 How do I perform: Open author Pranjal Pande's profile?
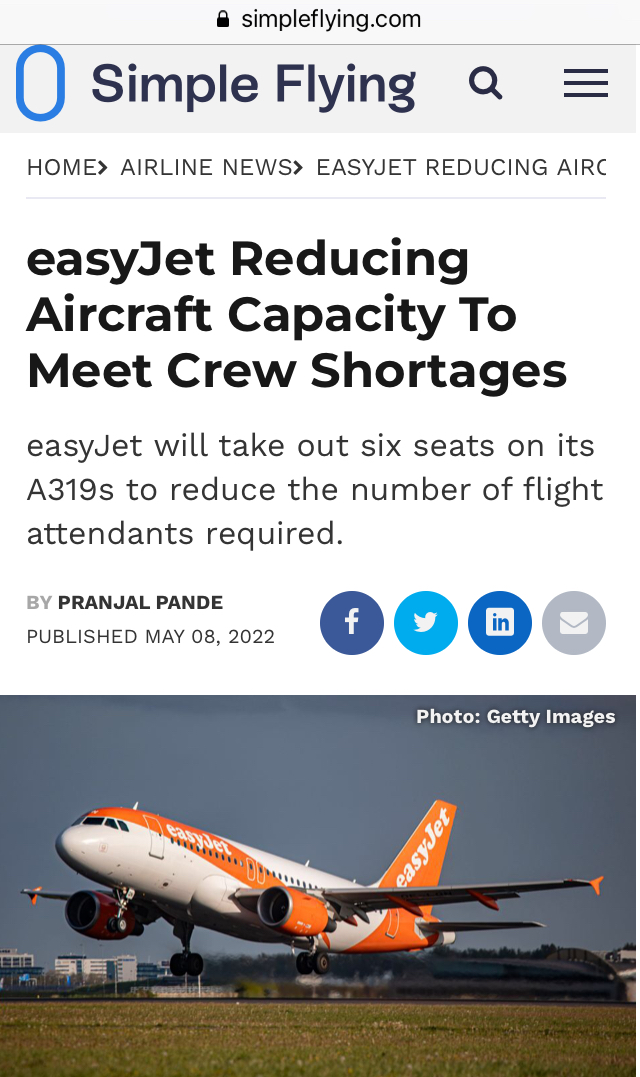click(140, 602)
